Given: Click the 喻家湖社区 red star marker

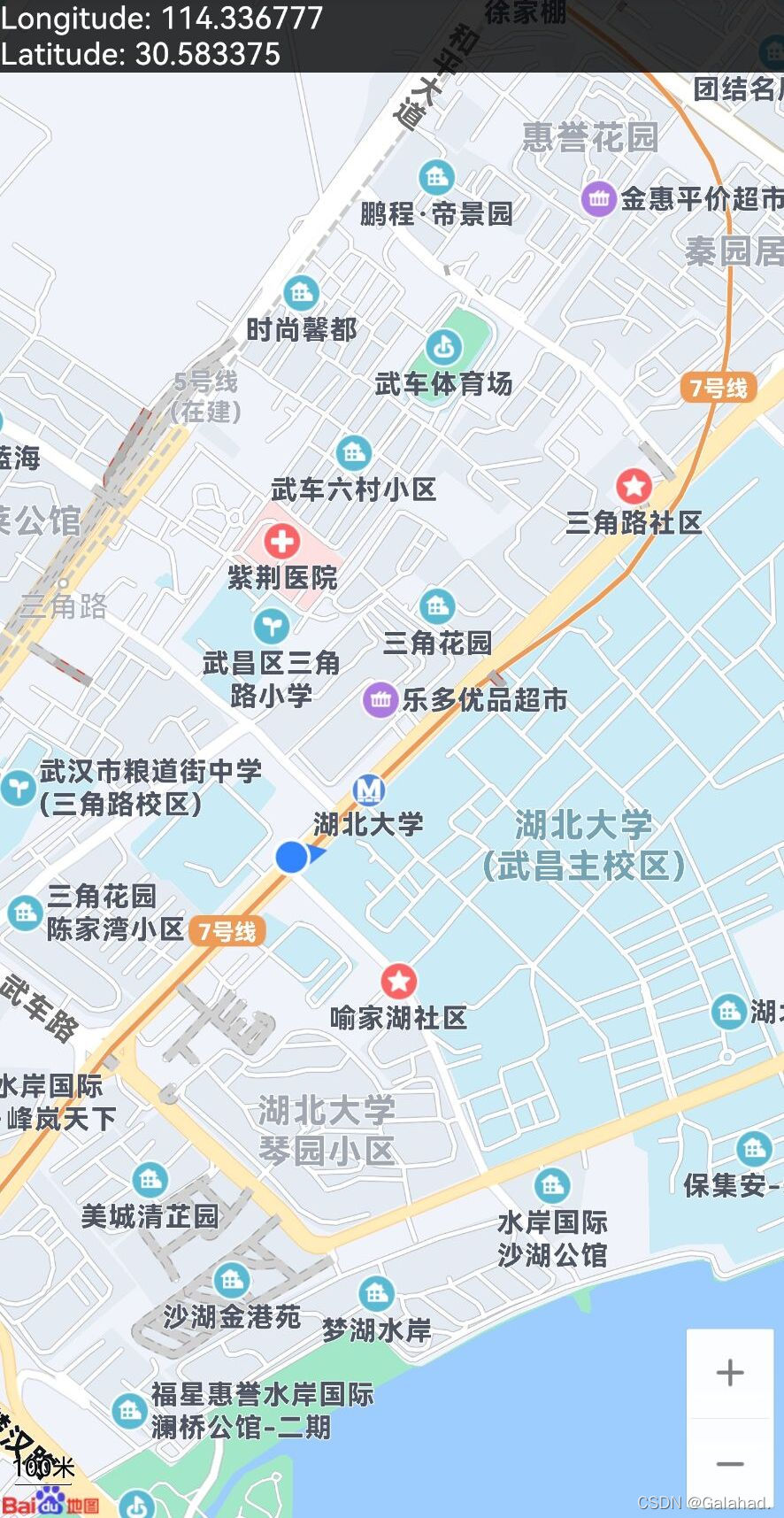Looking at the screenshot, I should click(399, 980).
